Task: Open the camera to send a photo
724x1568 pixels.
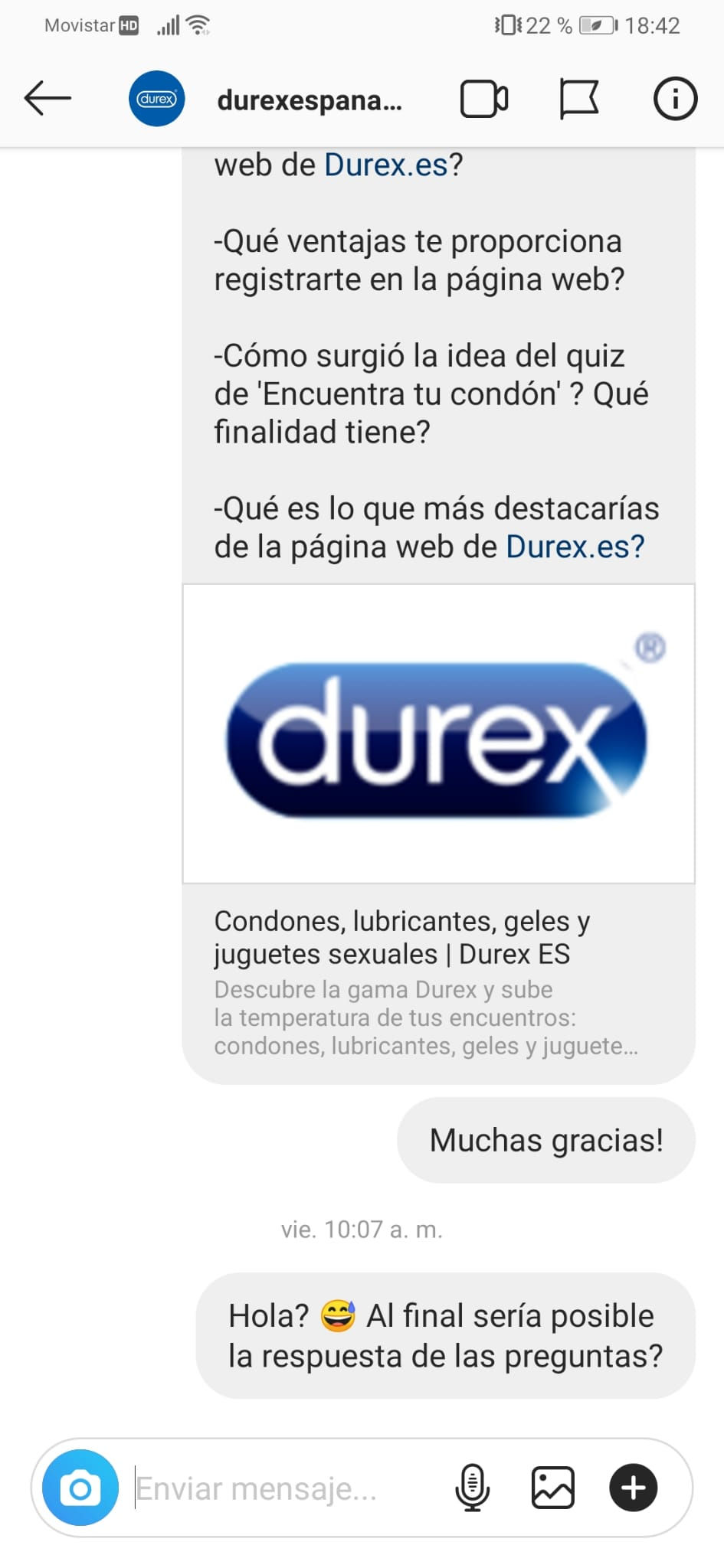Action: click(x=80, y=1488)
